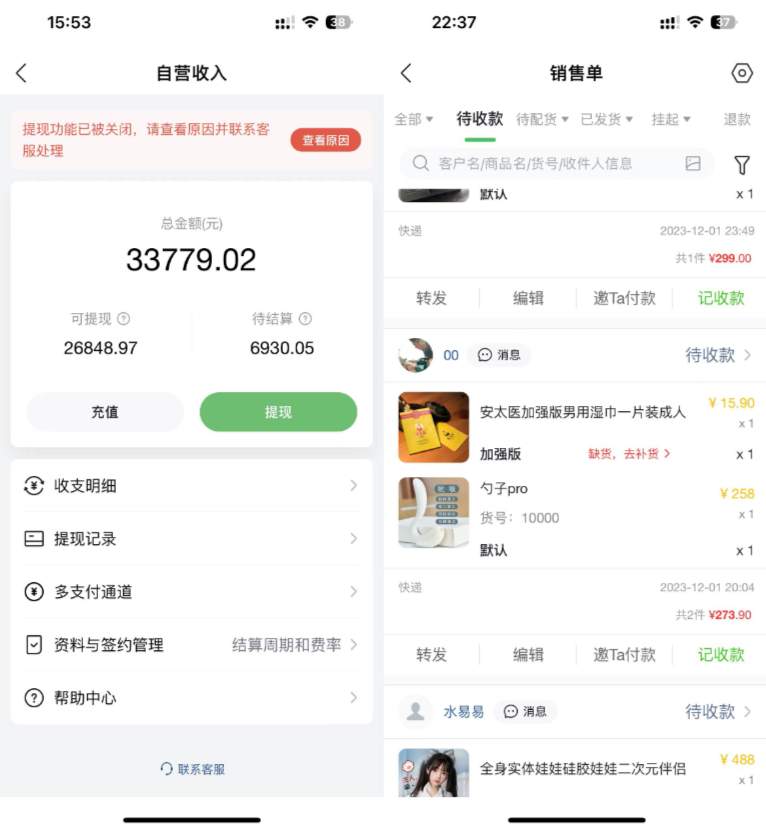The image size is (766, 829).
Task: Expand the 全部 dropdown tab
Action: [x=413, y=119]
